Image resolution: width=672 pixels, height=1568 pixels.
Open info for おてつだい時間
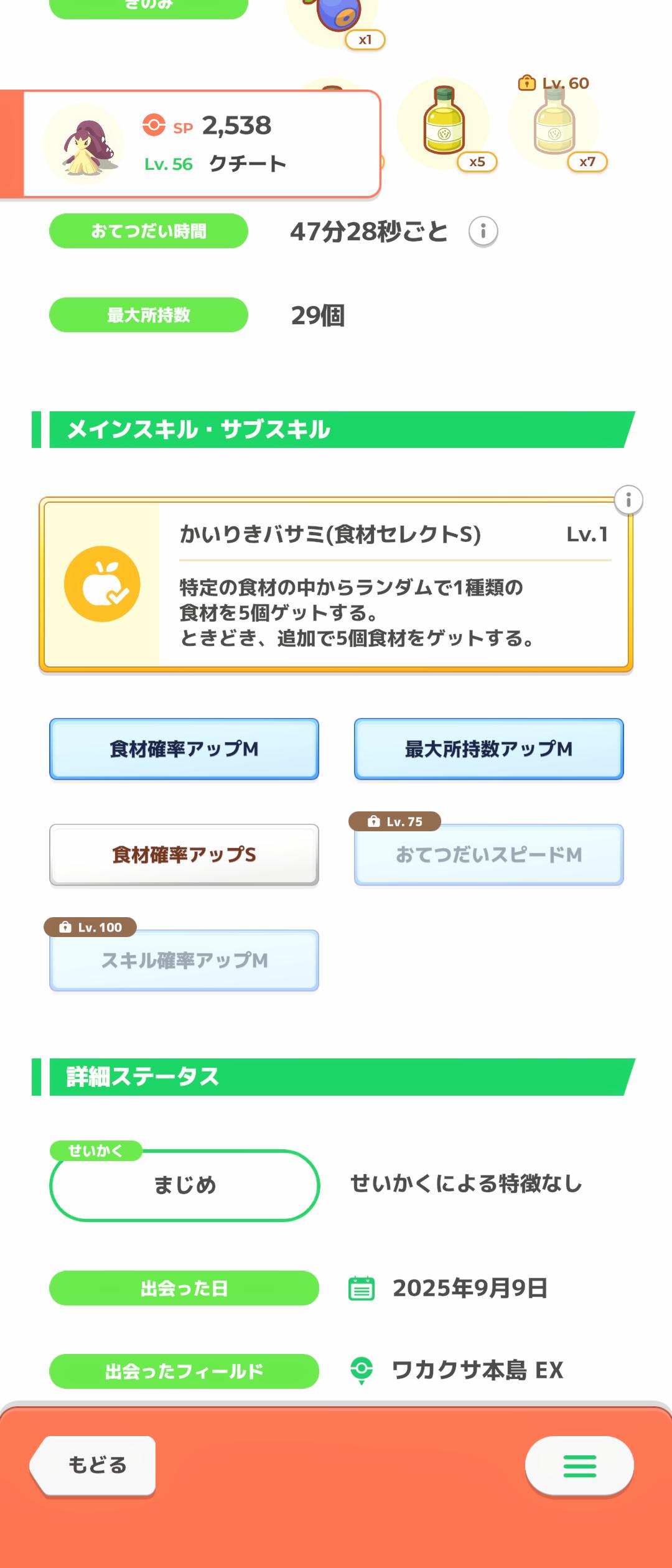(x=483, y=231)
